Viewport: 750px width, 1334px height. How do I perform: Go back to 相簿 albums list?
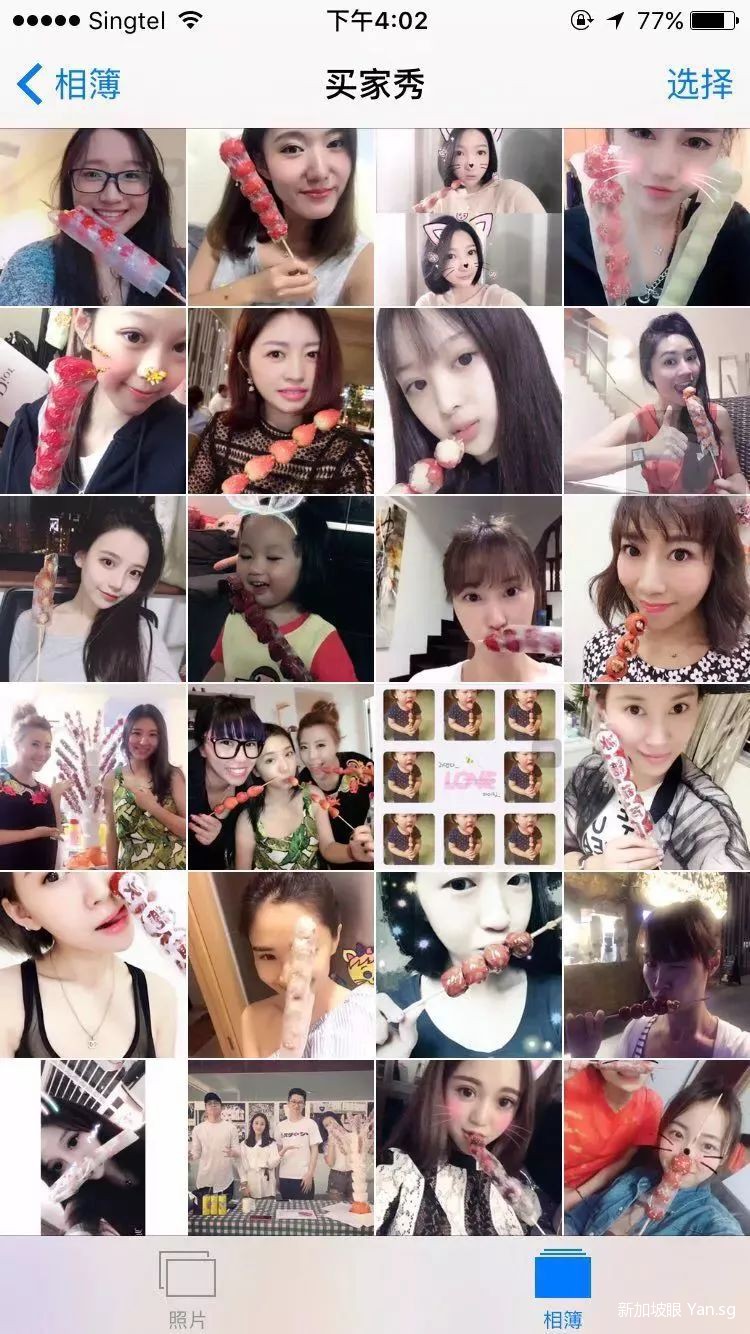click(x=70, y=84)
